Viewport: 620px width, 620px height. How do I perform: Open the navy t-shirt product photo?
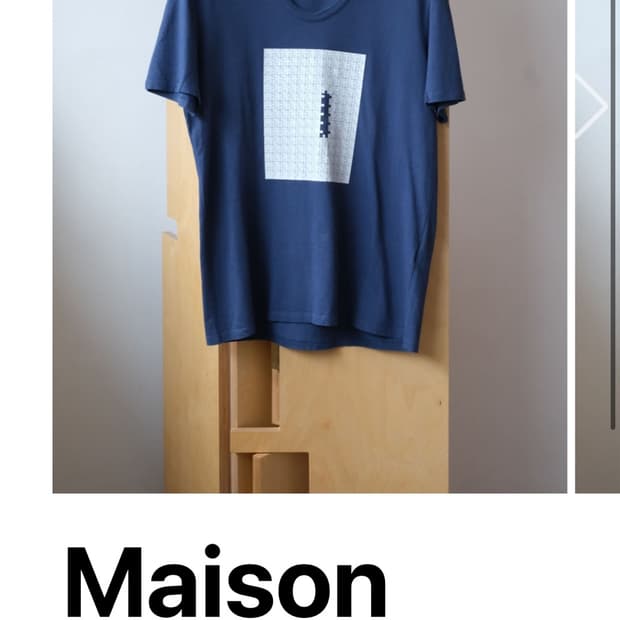click(310, 246)
